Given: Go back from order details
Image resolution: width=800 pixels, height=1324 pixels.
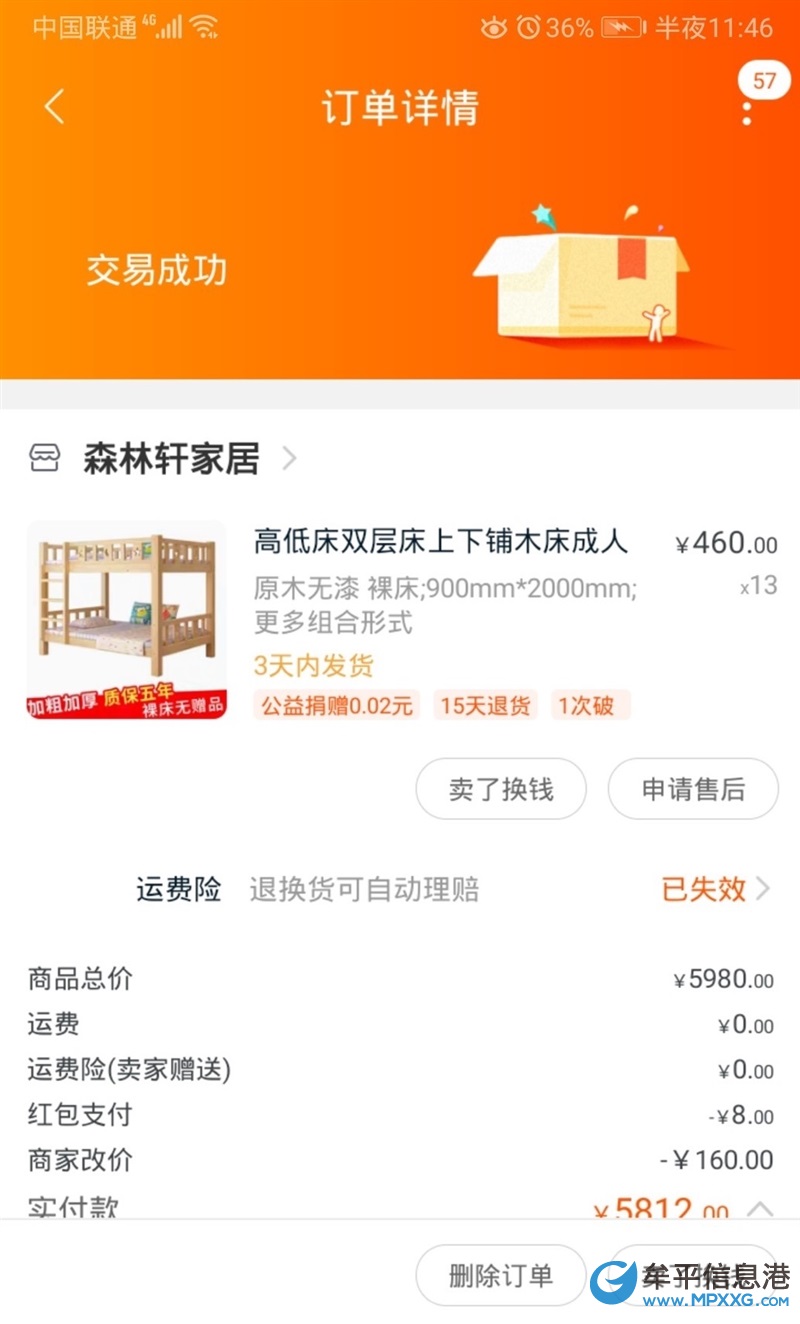Looking at the screenshot, I should tap(54, 107).
